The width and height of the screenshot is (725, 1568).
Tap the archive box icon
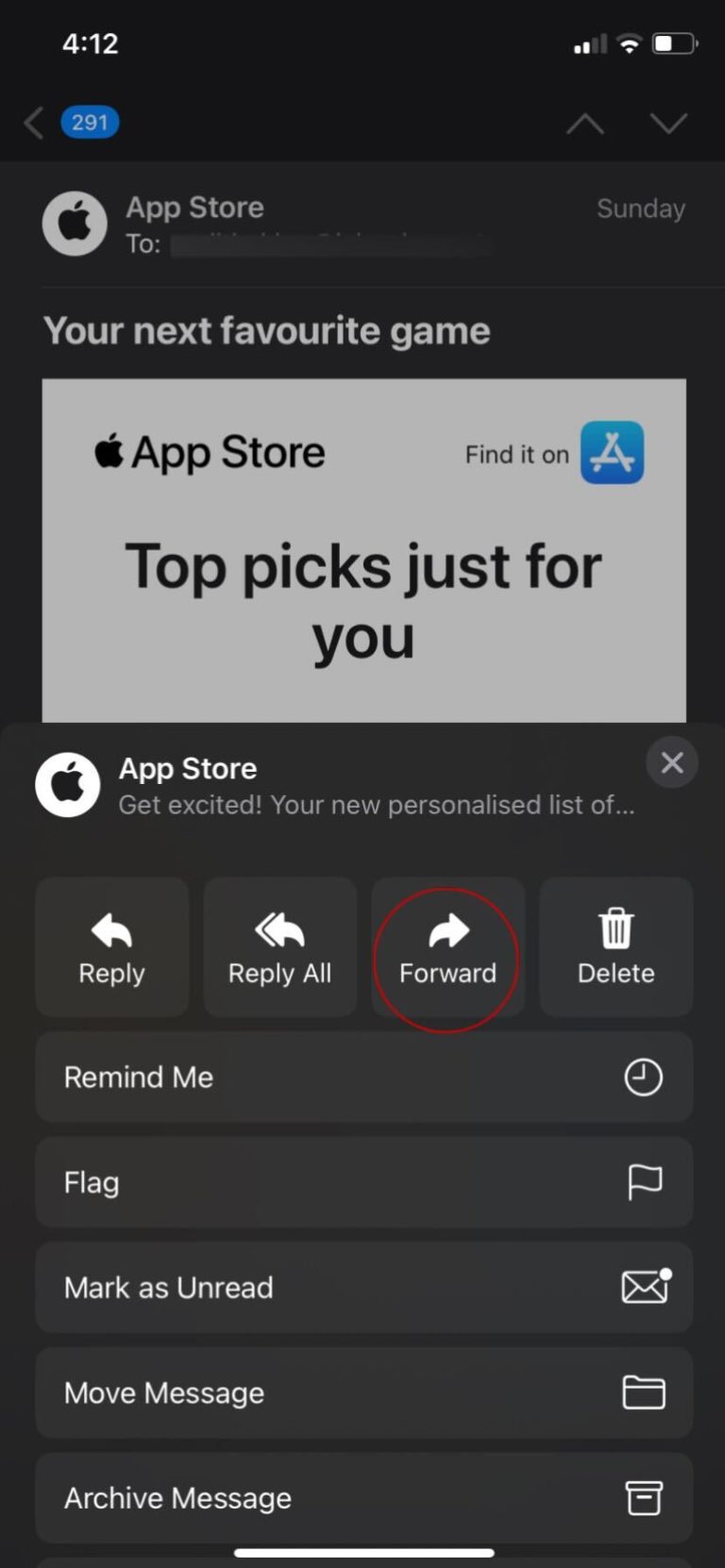[645, 1497]
